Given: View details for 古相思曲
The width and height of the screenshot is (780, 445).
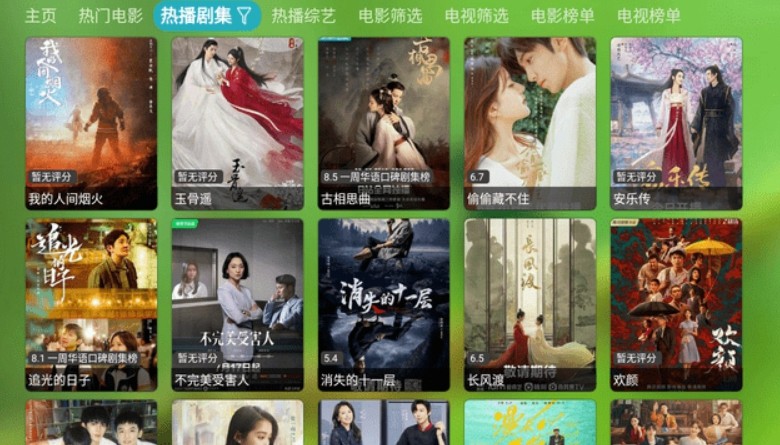Looking at the screenshot, I should pyautogui.click(x=384, y=122).
